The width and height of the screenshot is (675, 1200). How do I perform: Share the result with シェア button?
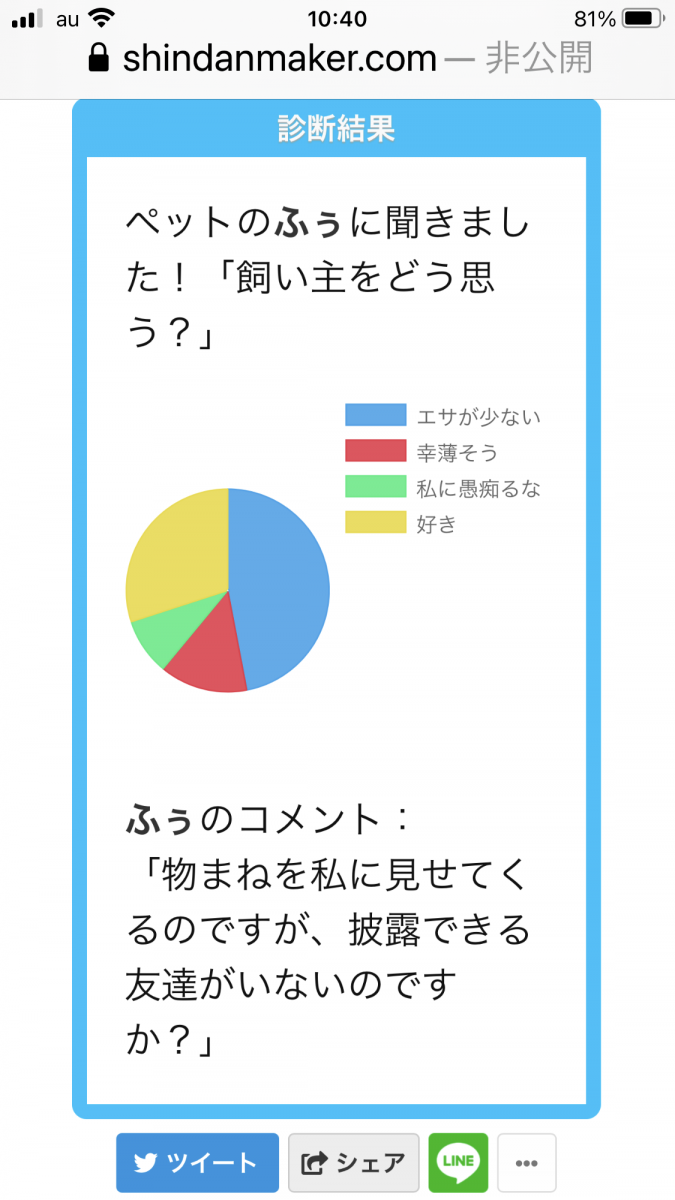pos(354,1163)
